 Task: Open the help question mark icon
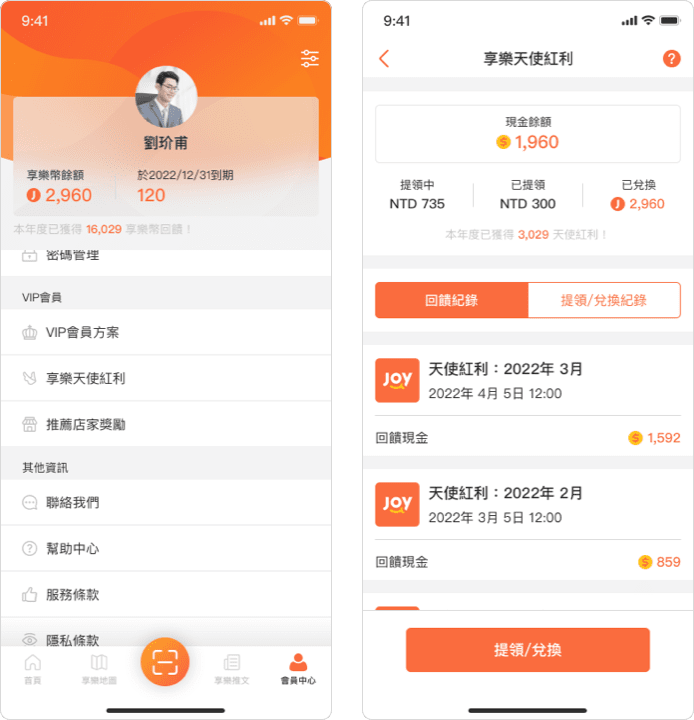(671, 59)
